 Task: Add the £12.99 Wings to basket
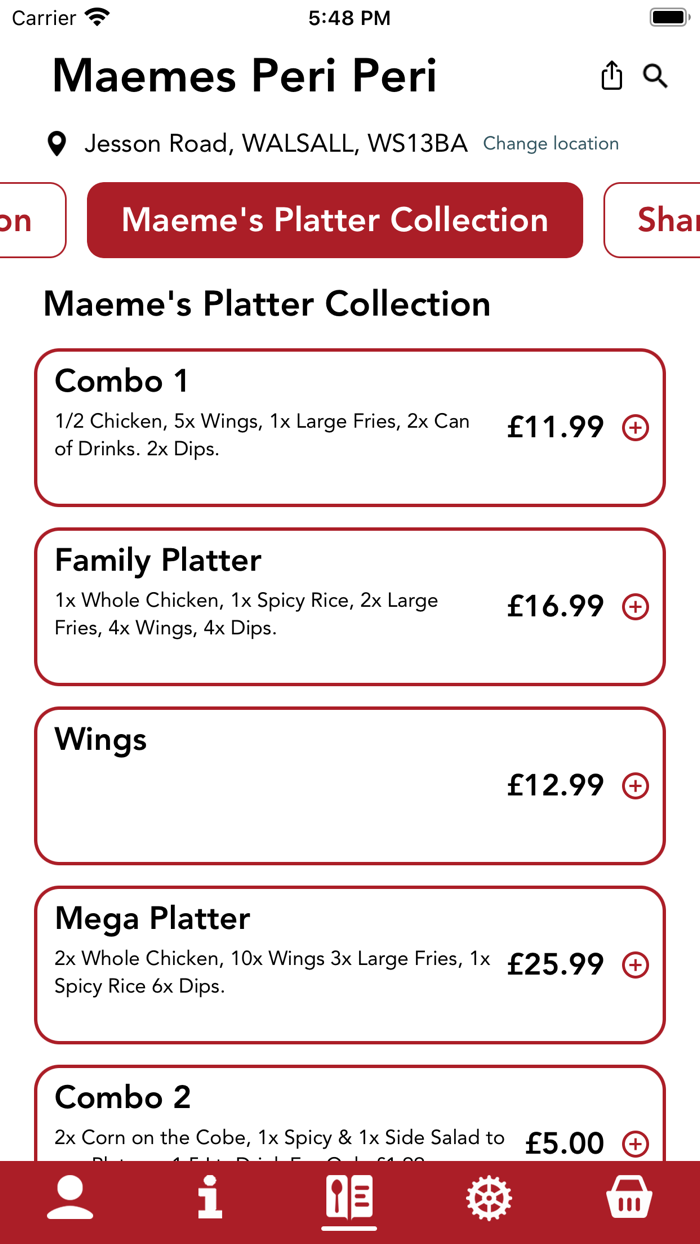point(635,786)
